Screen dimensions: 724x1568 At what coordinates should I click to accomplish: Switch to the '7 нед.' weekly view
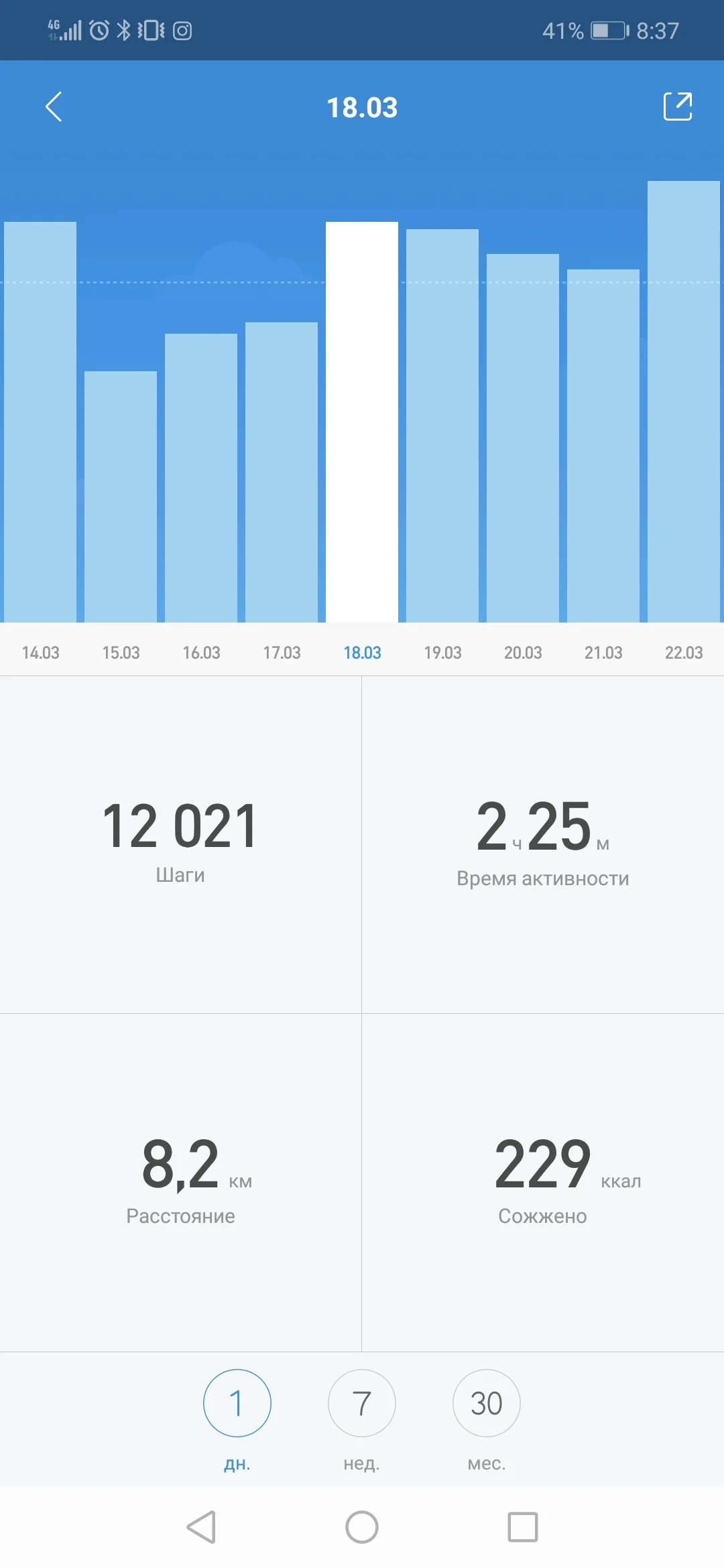point(361,1403)
